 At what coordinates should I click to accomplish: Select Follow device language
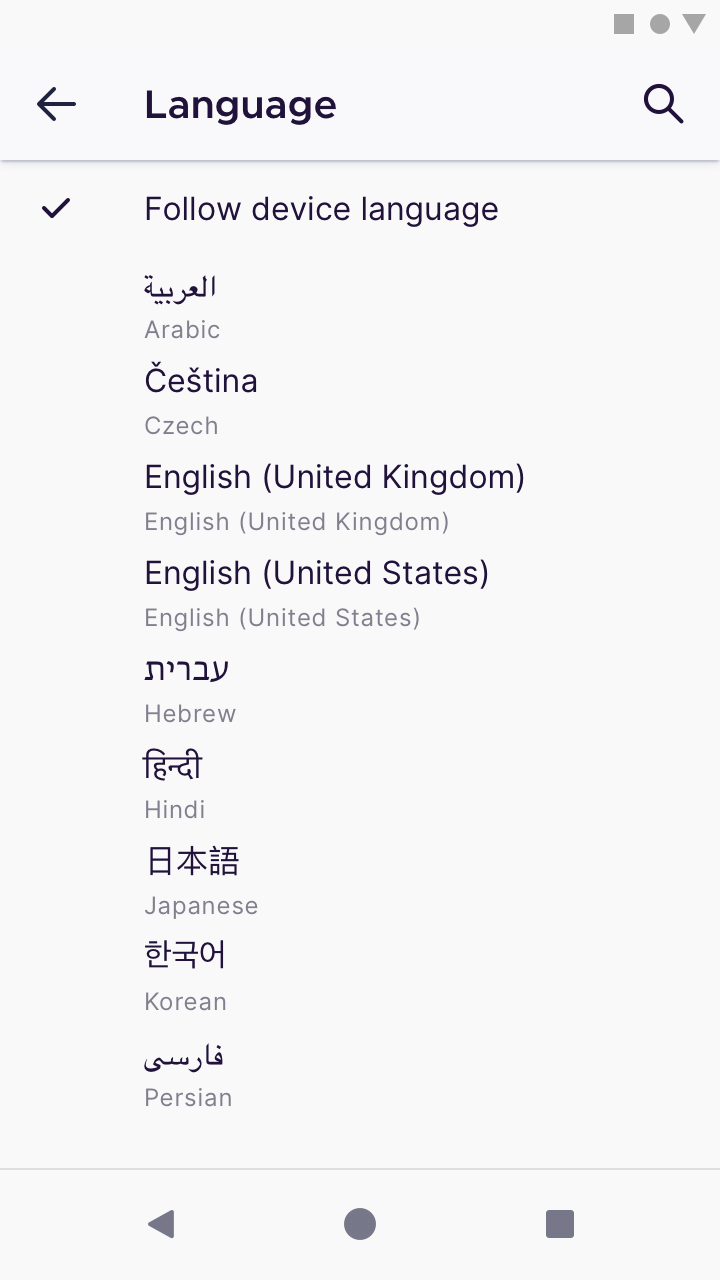point(321,209)
